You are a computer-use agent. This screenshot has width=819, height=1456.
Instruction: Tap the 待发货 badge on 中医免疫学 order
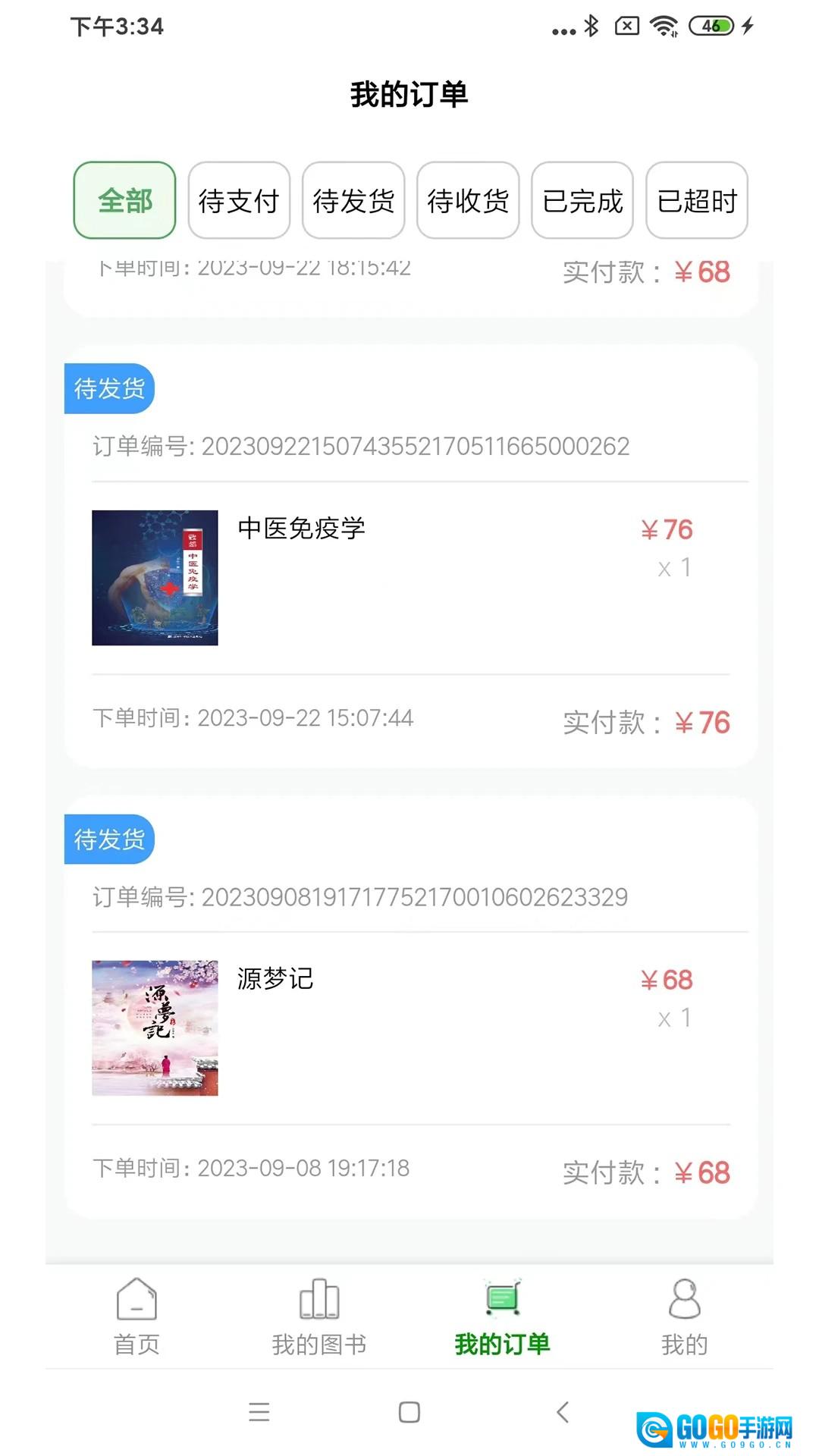point(108,388)
